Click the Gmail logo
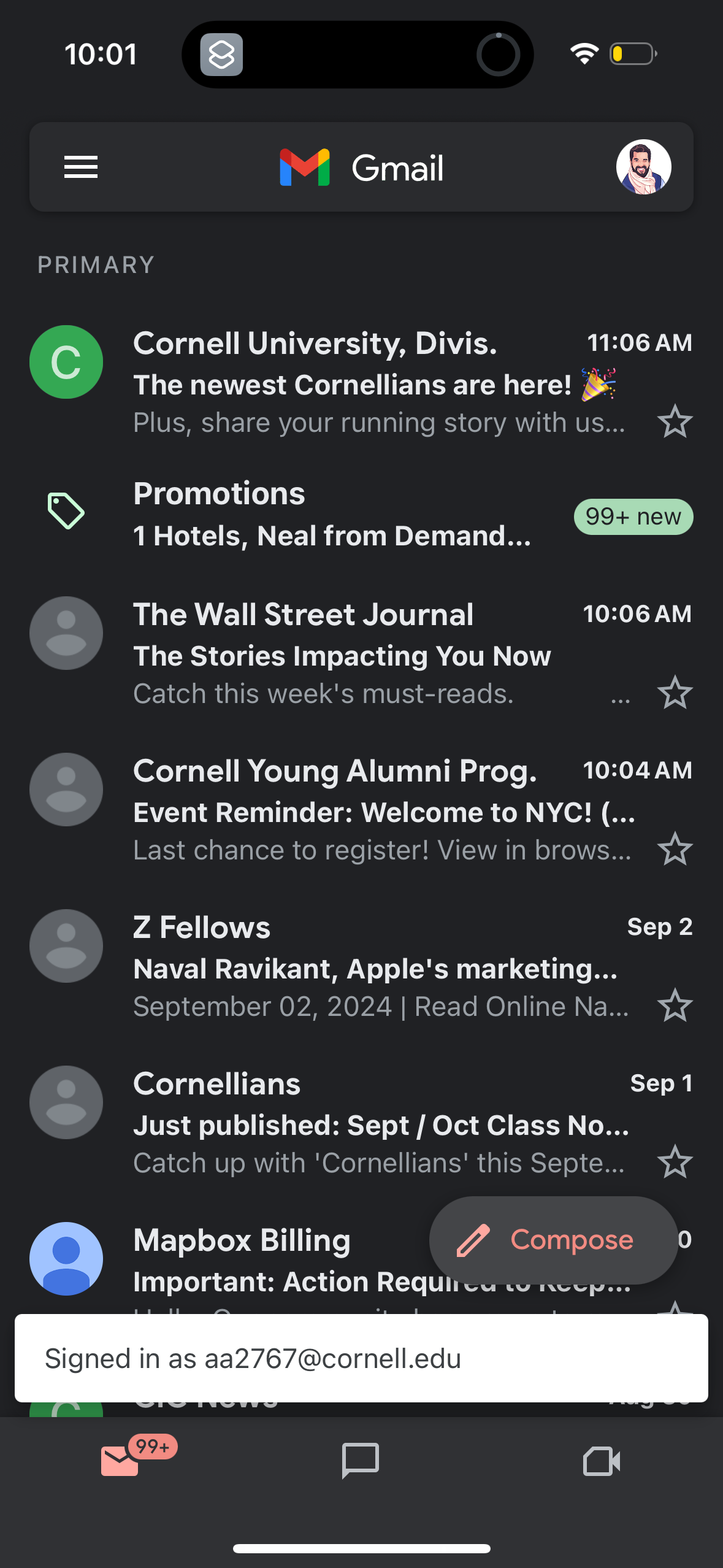Image resolution: width=723 pixels, height=1568 pixels. coord(305,167)
